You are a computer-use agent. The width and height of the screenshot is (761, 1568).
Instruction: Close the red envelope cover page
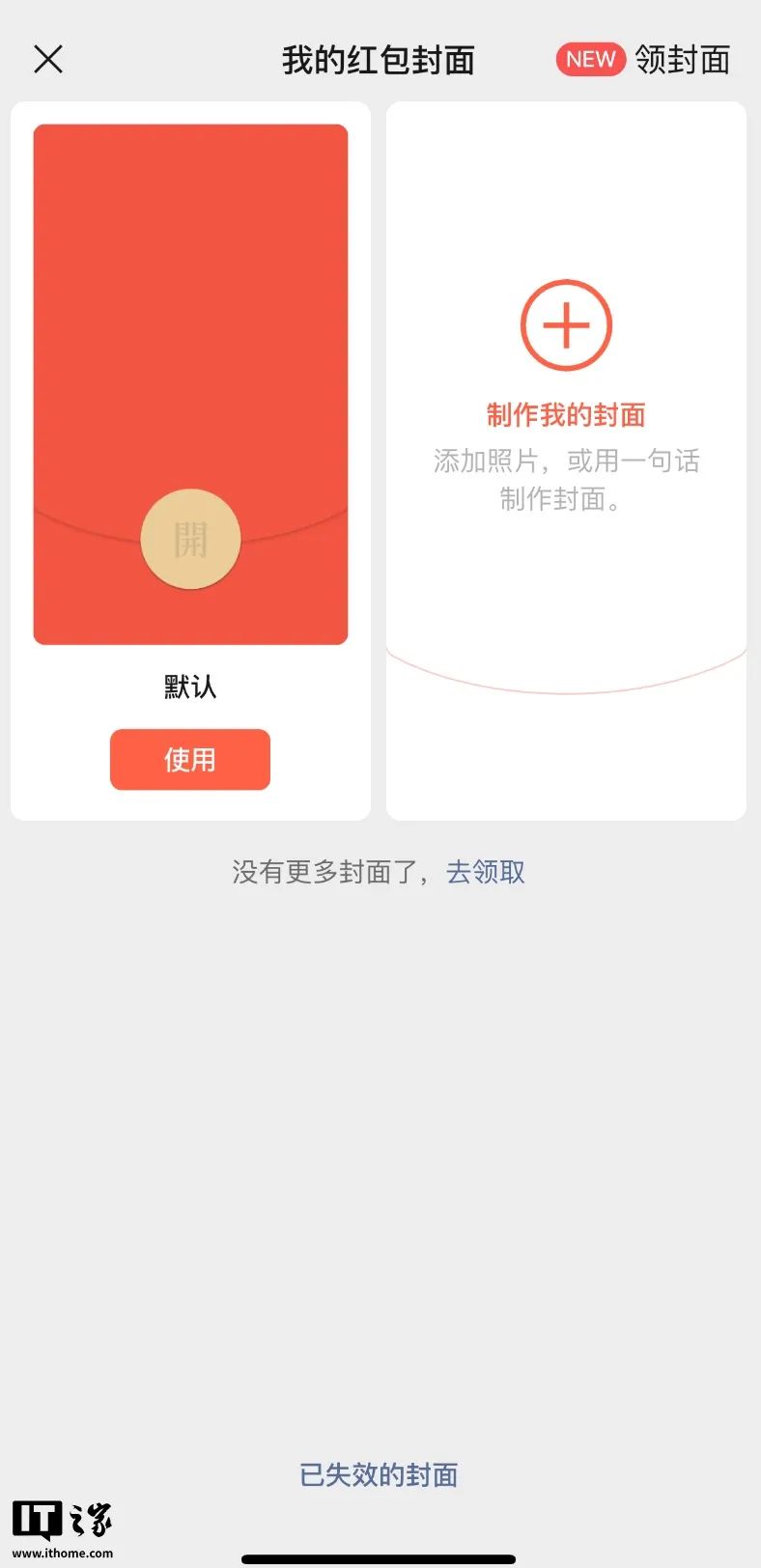pyautogui.click(x=48, y=60)
